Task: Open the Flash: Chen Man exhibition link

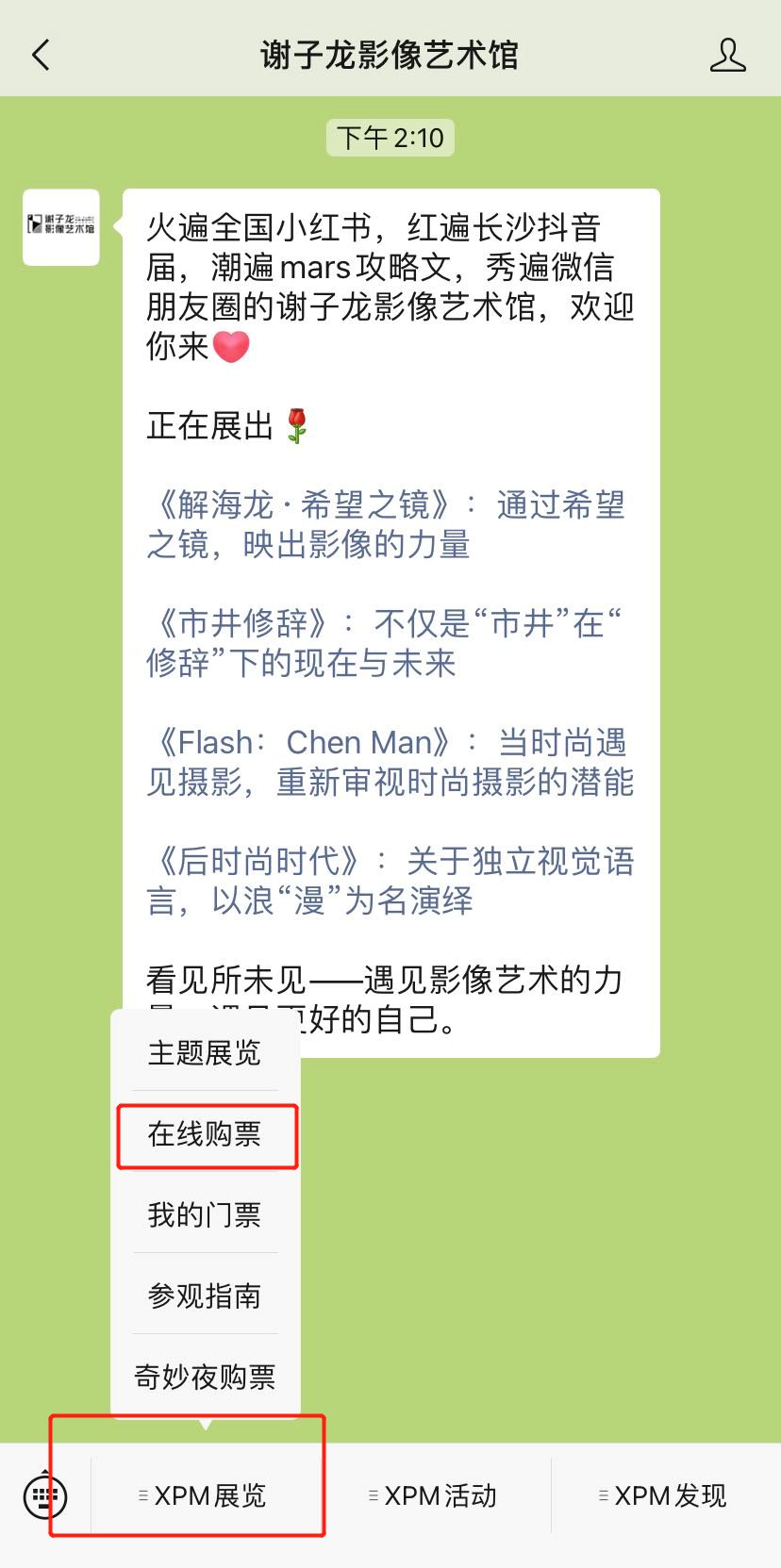Action: [x=389, y=762]
